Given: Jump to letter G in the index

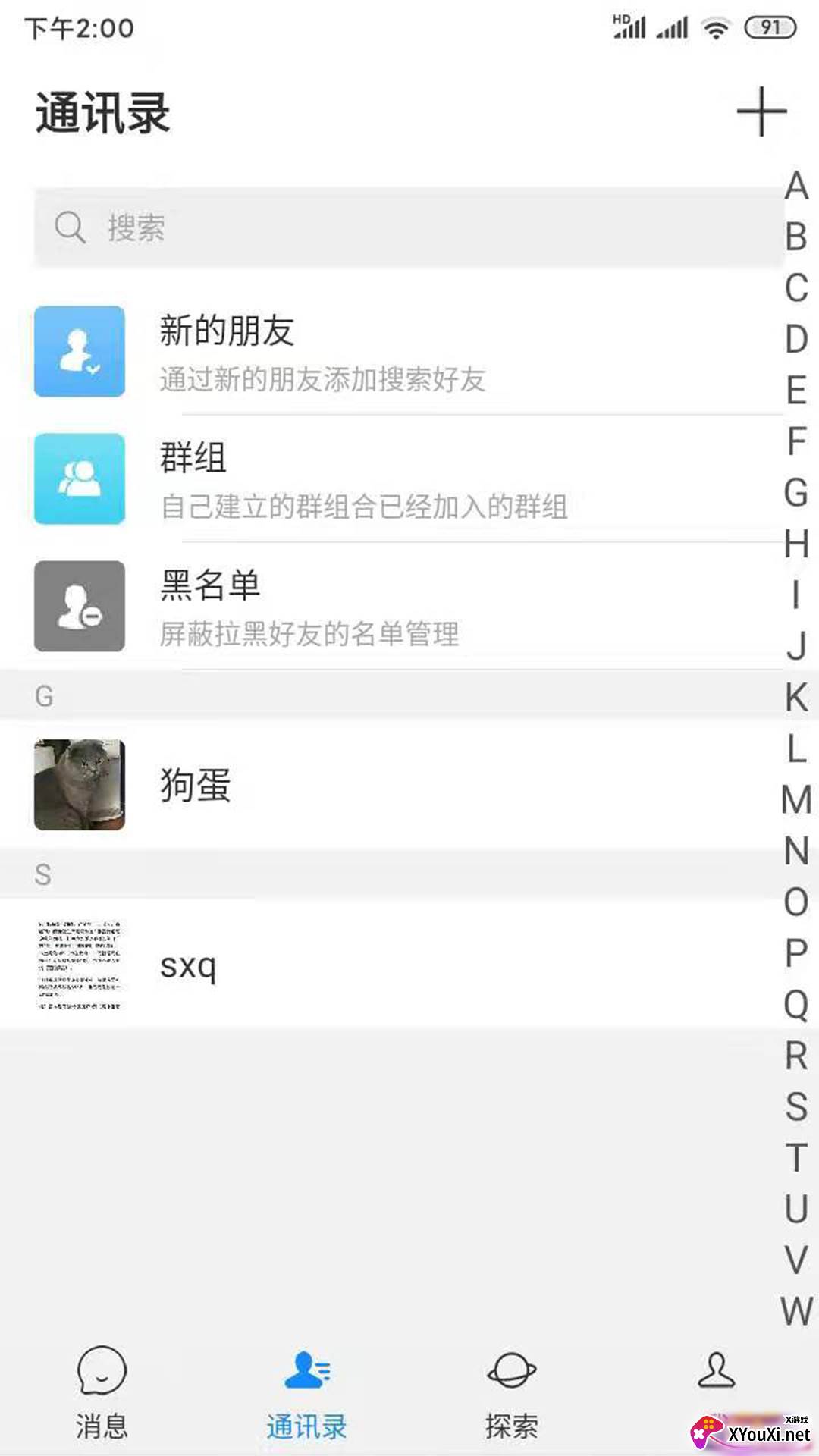Looking at the screenshot, I should coord(796,493).
